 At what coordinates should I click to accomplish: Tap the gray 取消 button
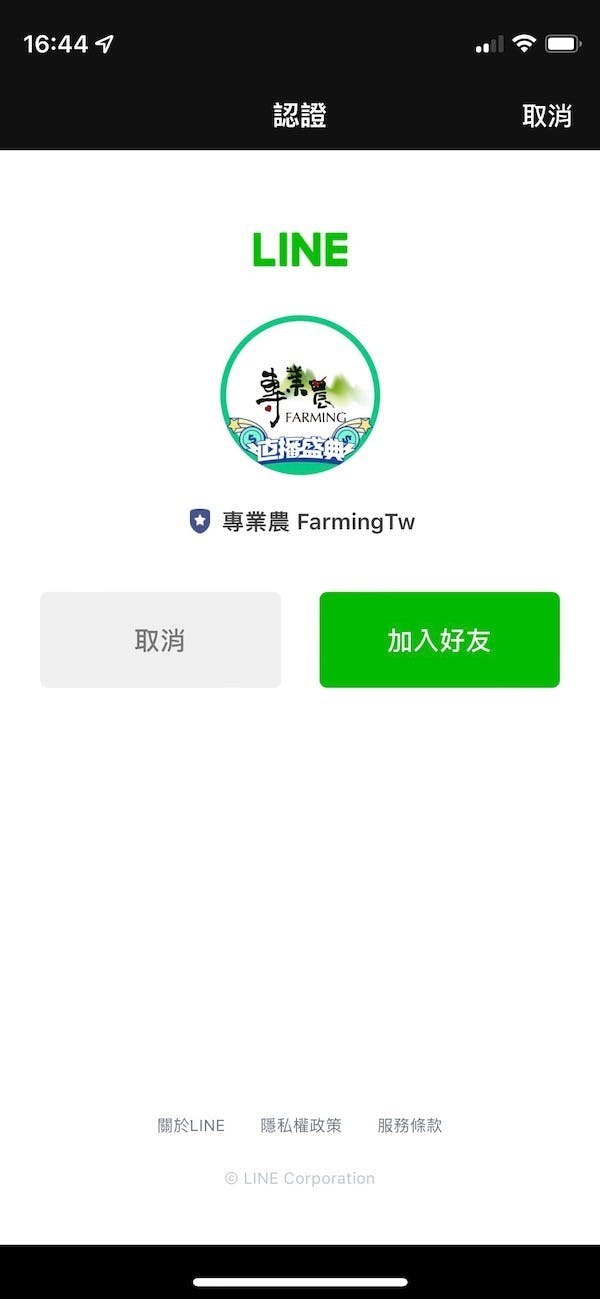[x=160, y=640]
